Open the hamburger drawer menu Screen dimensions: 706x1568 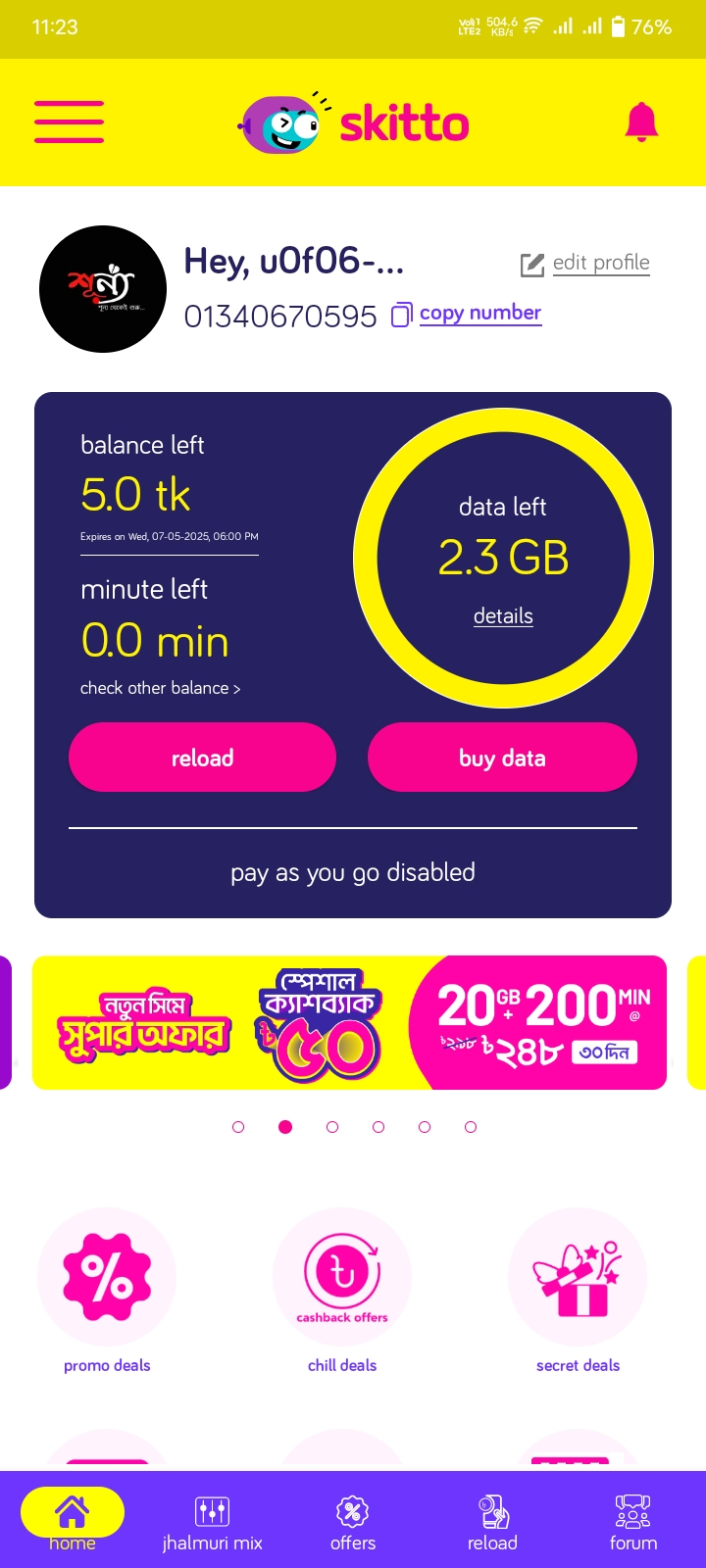click(69, 122)
